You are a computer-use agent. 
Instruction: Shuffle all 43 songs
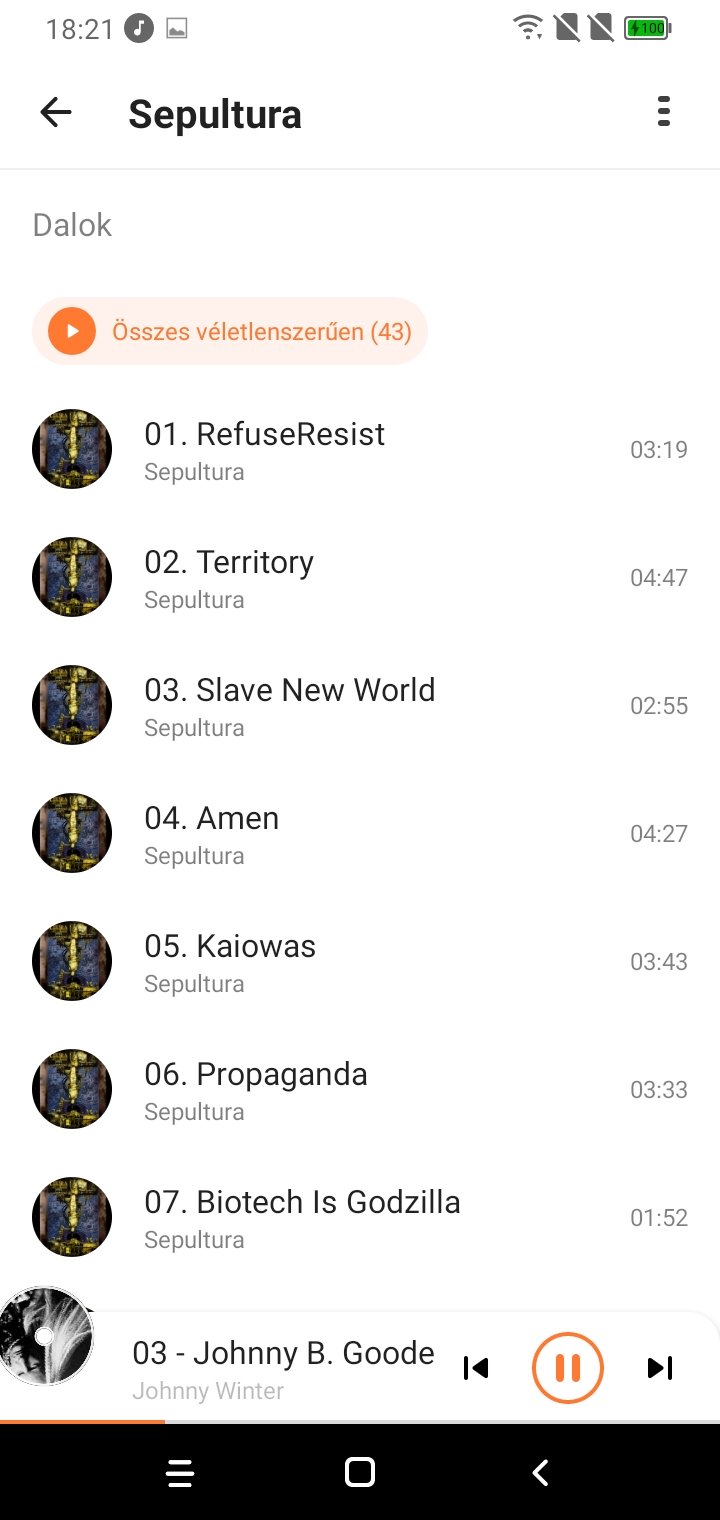coord(230,331)
